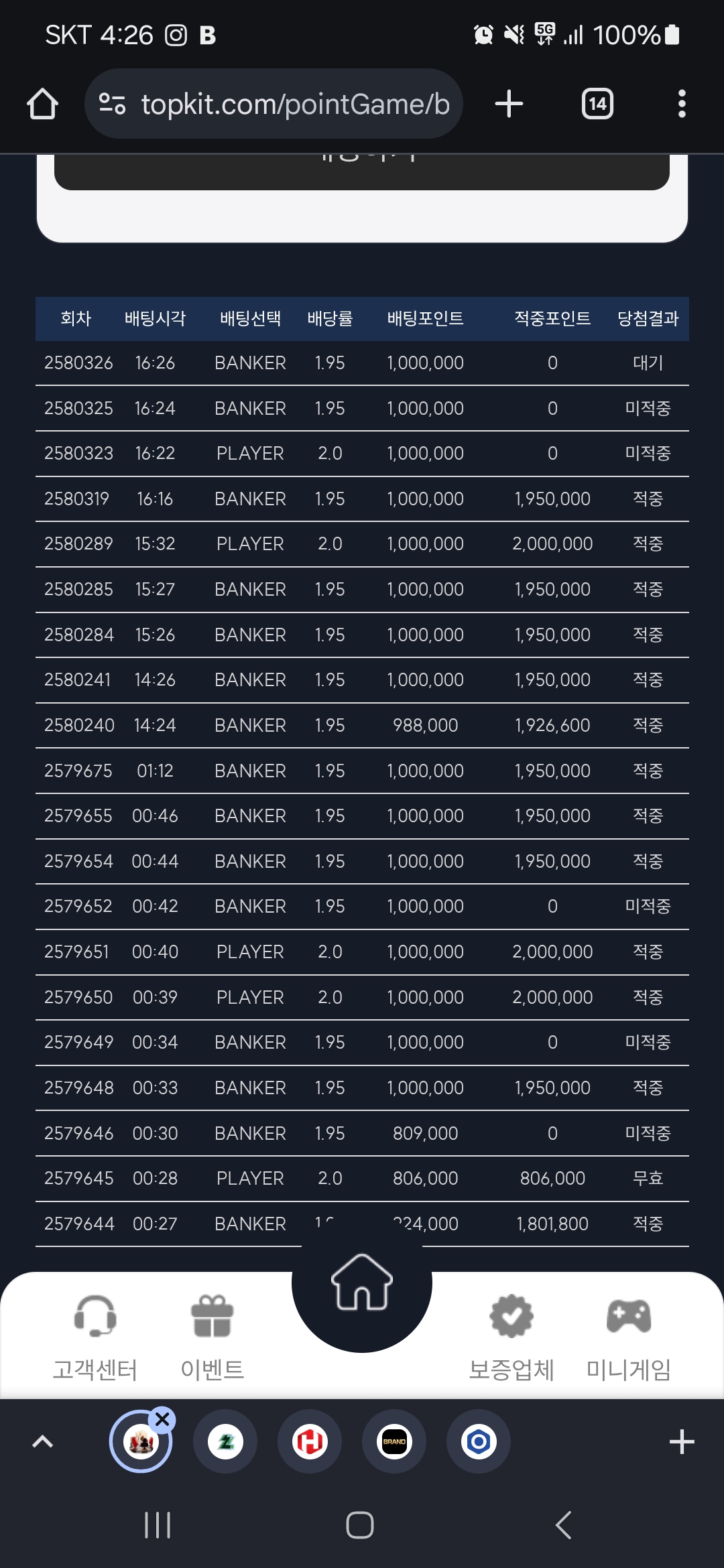Tap the topkit.com address bar
Image resolution: width=724 pixels, height=1568 pixels.
point(274,104)
